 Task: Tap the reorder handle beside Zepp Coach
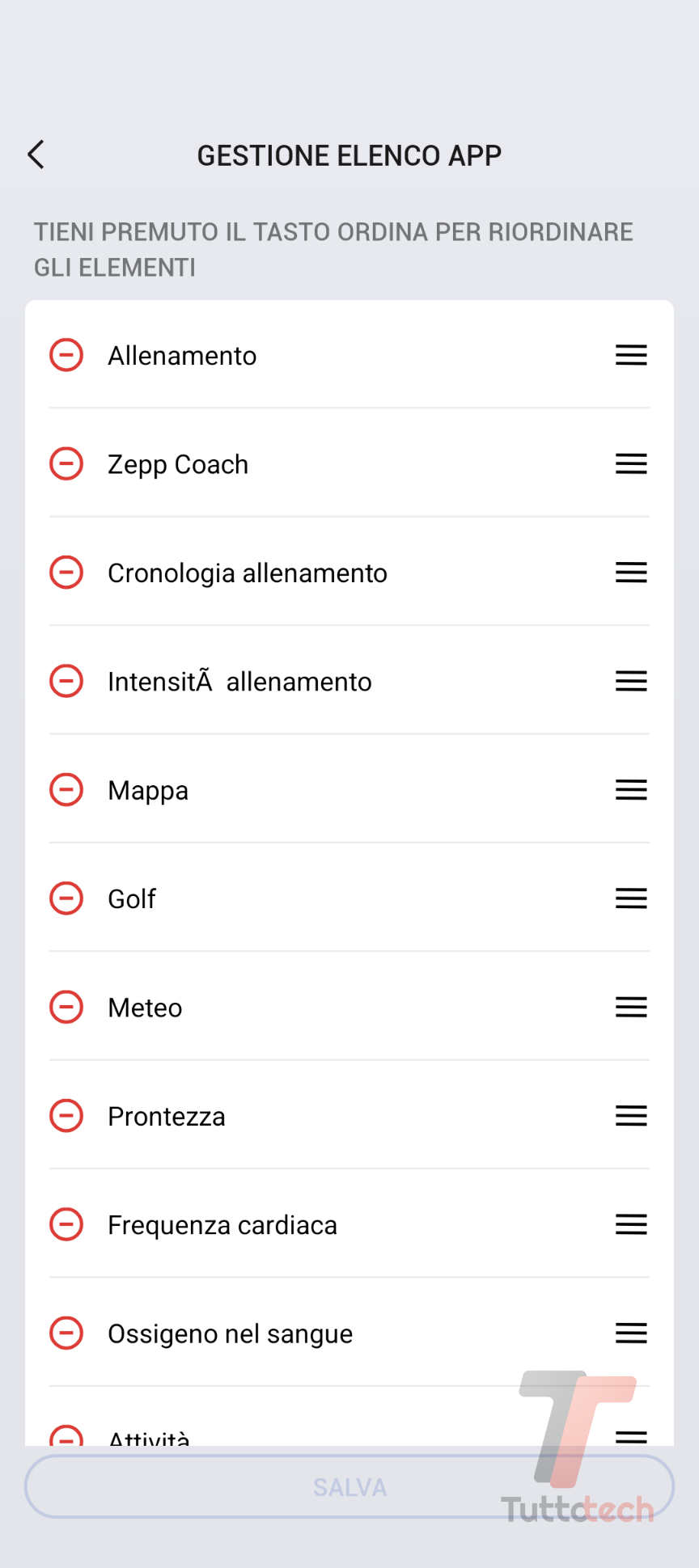point(631,464)
